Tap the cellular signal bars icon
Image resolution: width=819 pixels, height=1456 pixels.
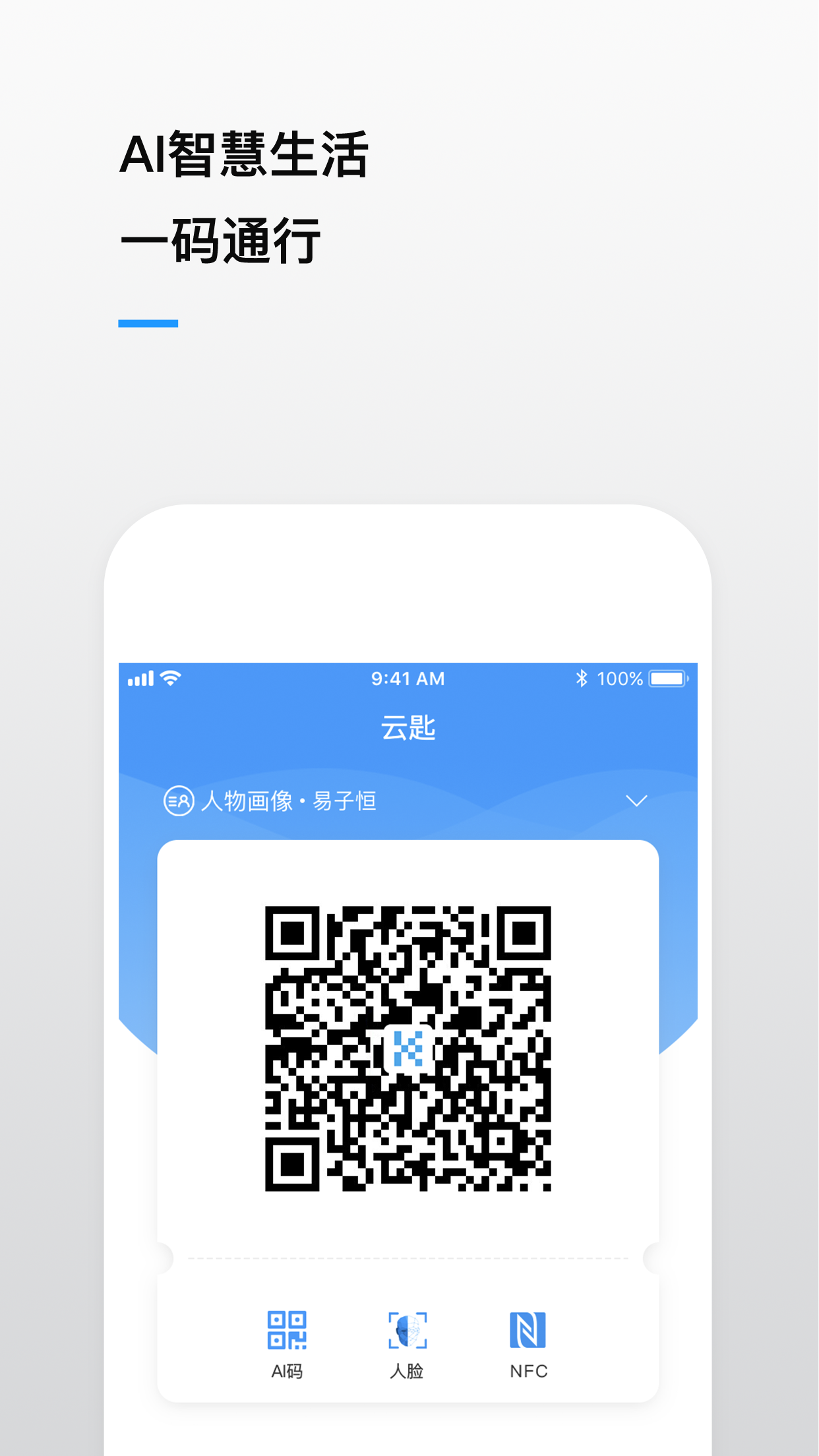[140, 677]
